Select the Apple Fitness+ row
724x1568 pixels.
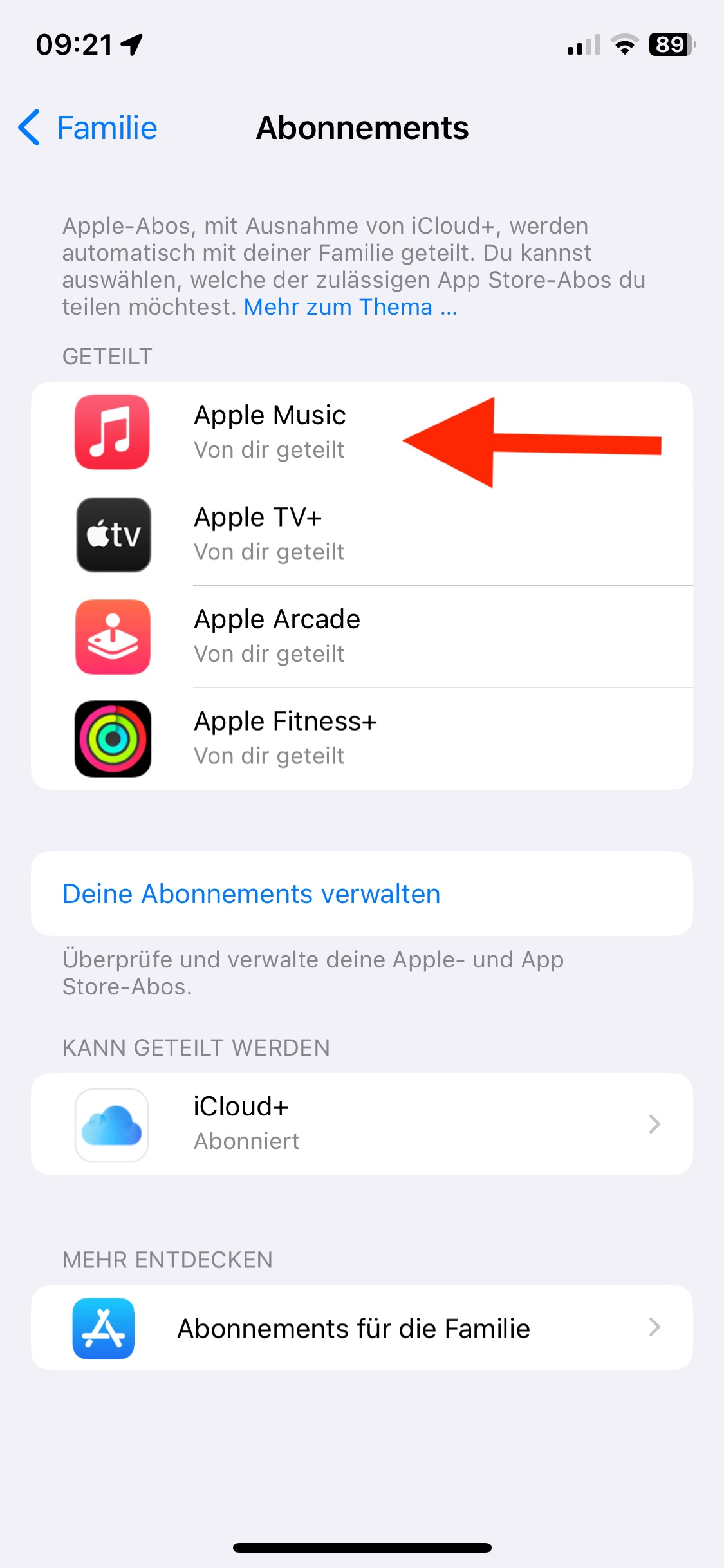pos(362,738)
